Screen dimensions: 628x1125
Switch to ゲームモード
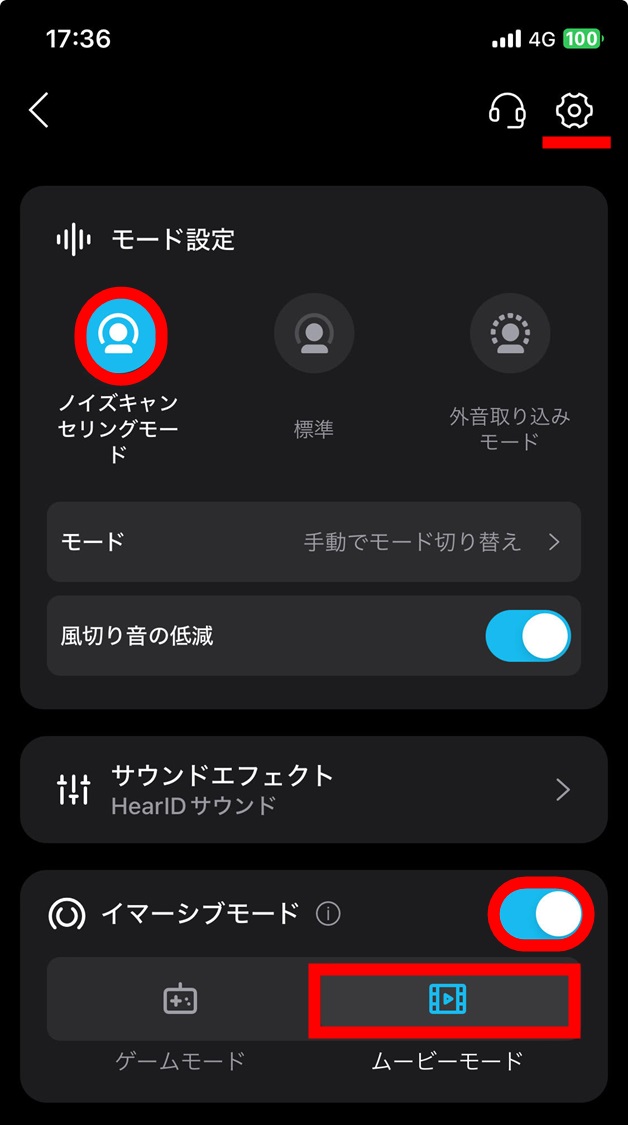180,999
